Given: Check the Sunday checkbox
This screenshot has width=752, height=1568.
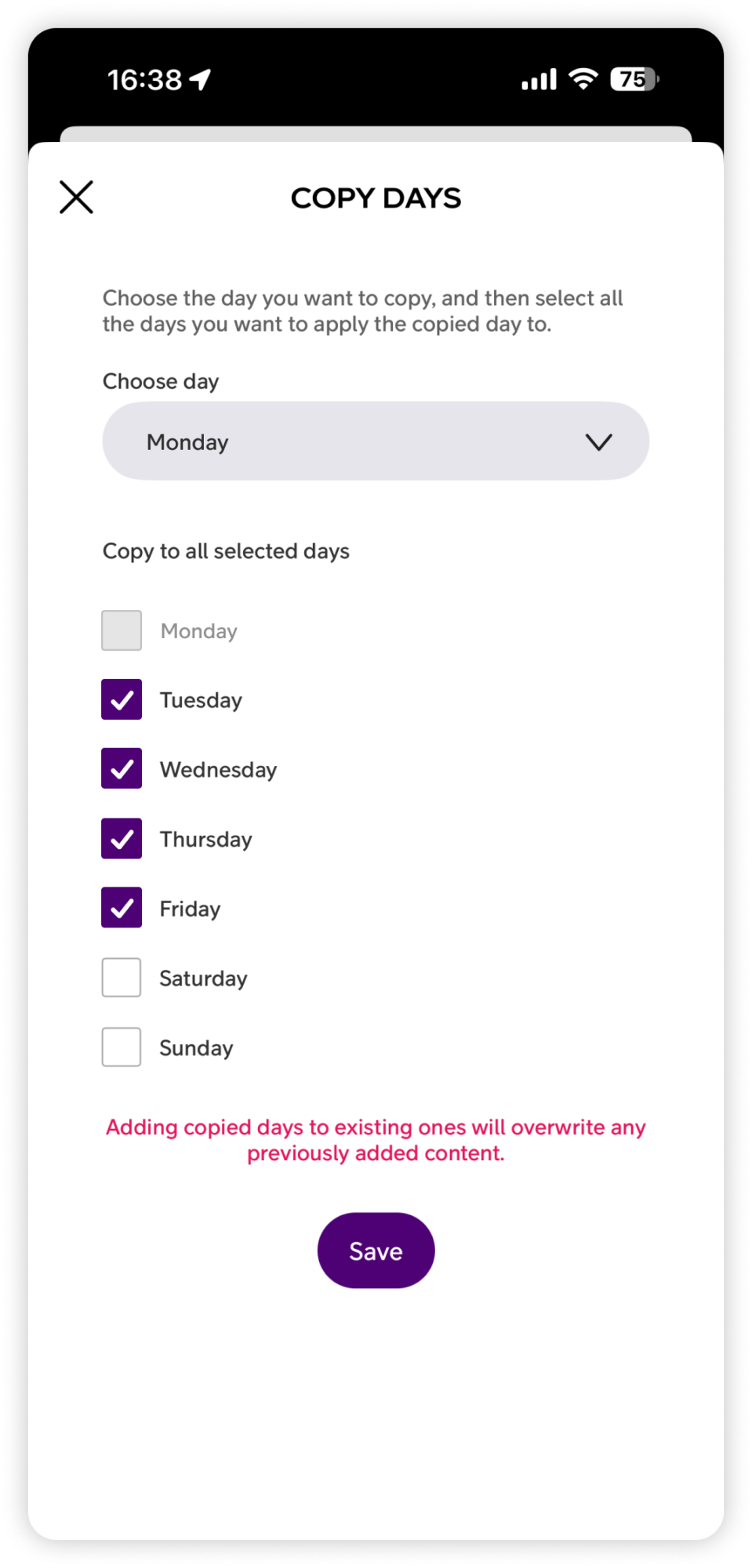Looking at the screenshot, I should point(122,1047).
